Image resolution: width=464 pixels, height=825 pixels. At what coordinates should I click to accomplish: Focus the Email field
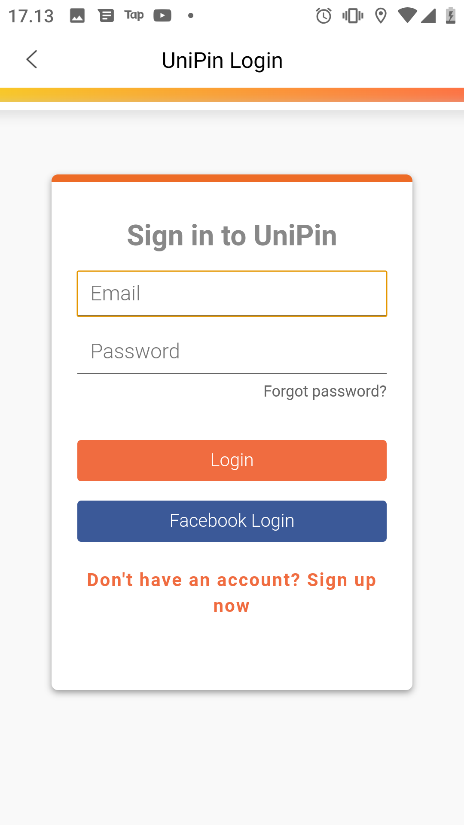(232, 294)
